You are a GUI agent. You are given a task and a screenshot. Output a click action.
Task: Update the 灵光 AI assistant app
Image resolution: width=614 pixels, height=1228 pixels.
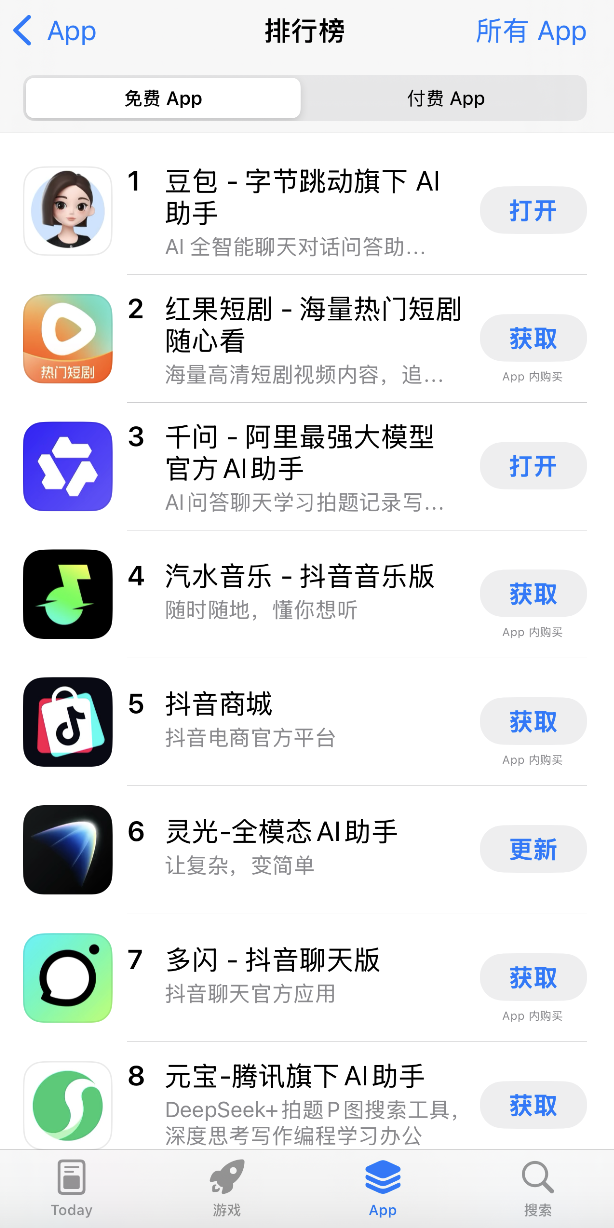coord(532,850)
